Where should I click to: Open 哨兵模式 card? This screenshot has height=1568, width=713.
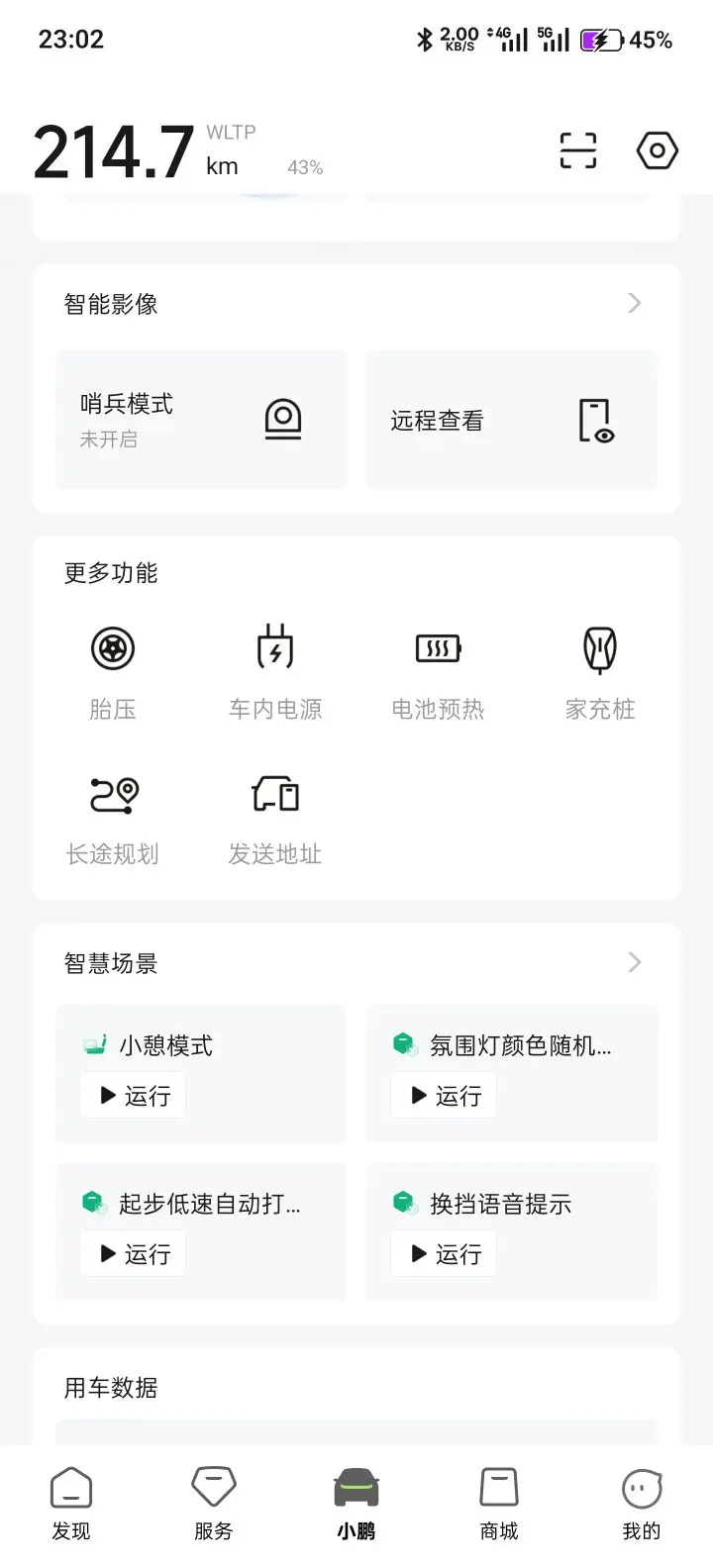tap(201, 420)
